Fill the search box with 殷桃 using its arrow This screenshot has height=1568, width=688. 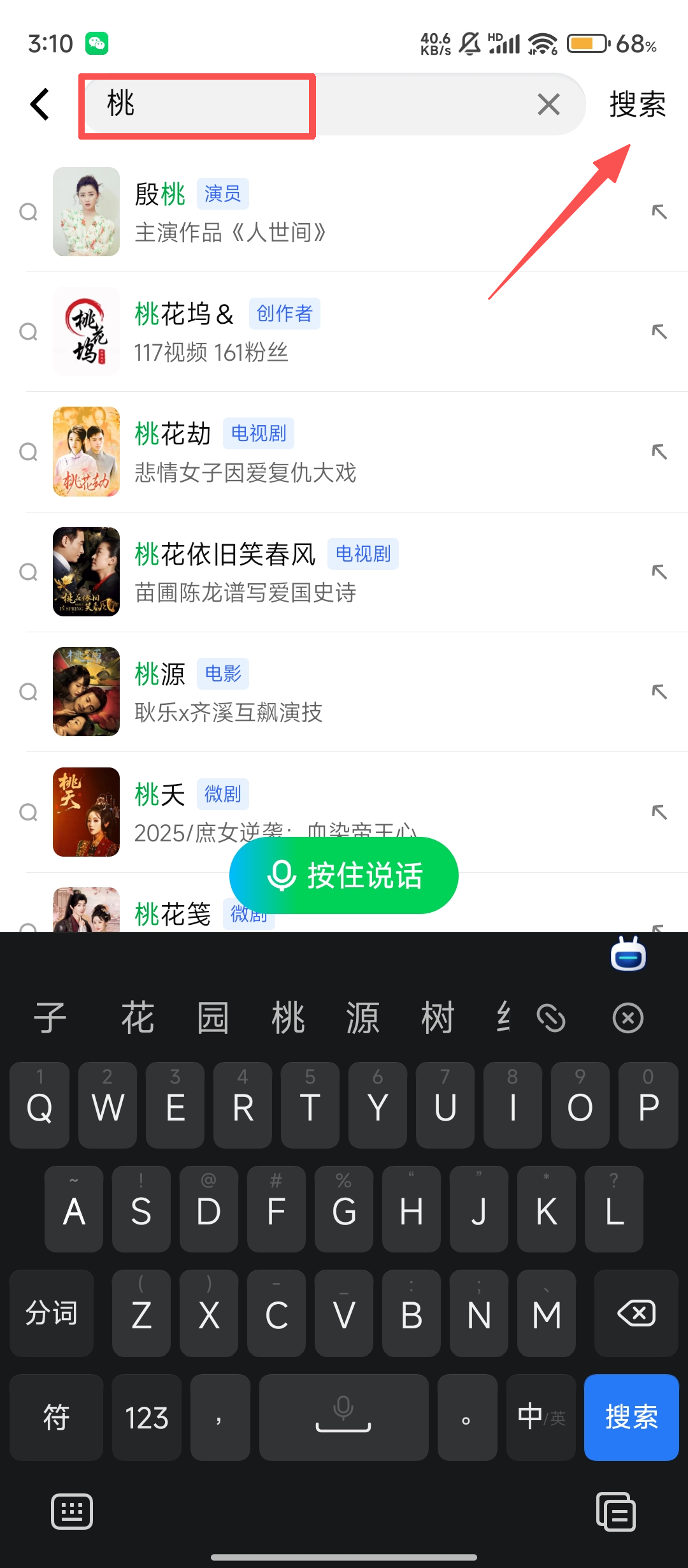659,212
